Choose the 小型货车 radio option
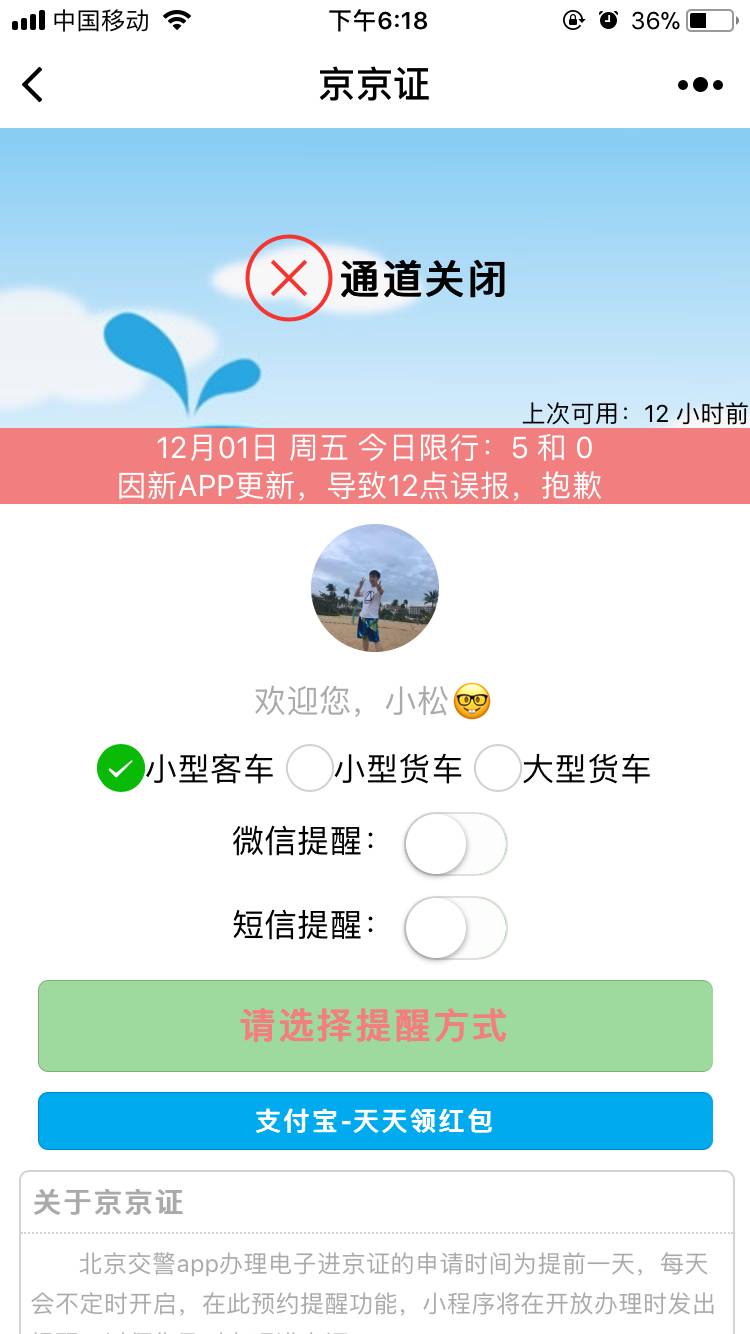 309,769
